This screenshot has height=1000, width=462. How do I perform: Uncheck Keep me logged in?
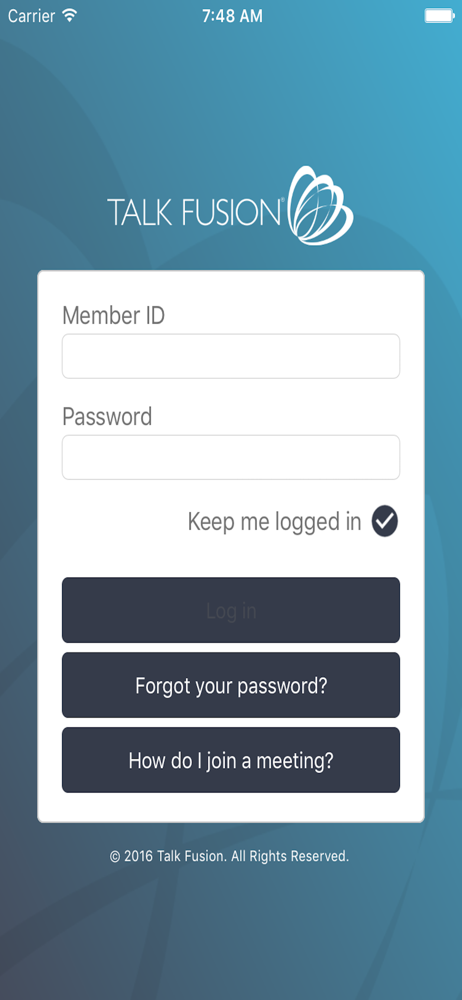click(x=385, y=522)
